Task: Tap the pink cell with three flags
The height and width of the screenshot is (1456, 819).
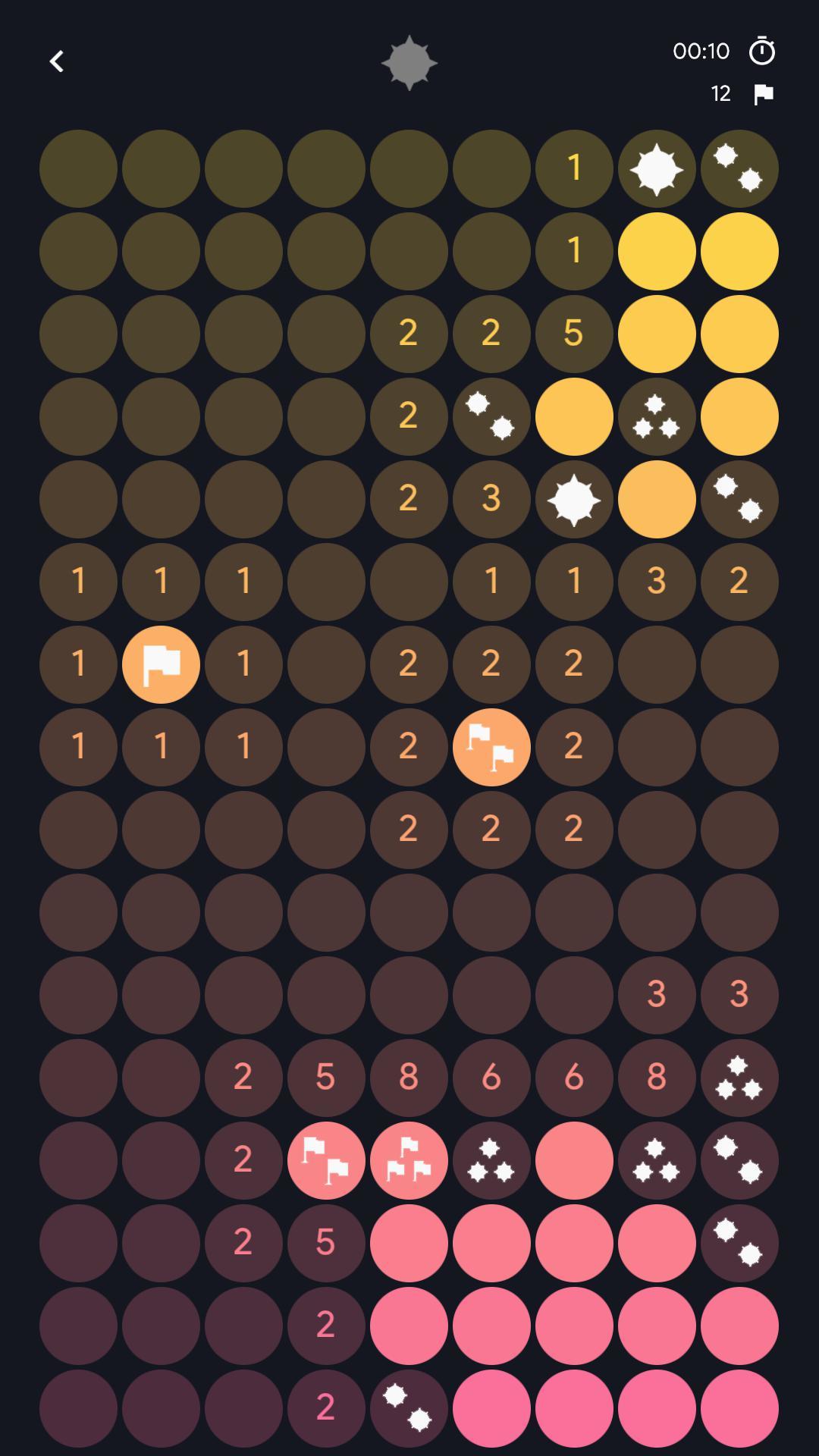Action: pos(409,1160)
